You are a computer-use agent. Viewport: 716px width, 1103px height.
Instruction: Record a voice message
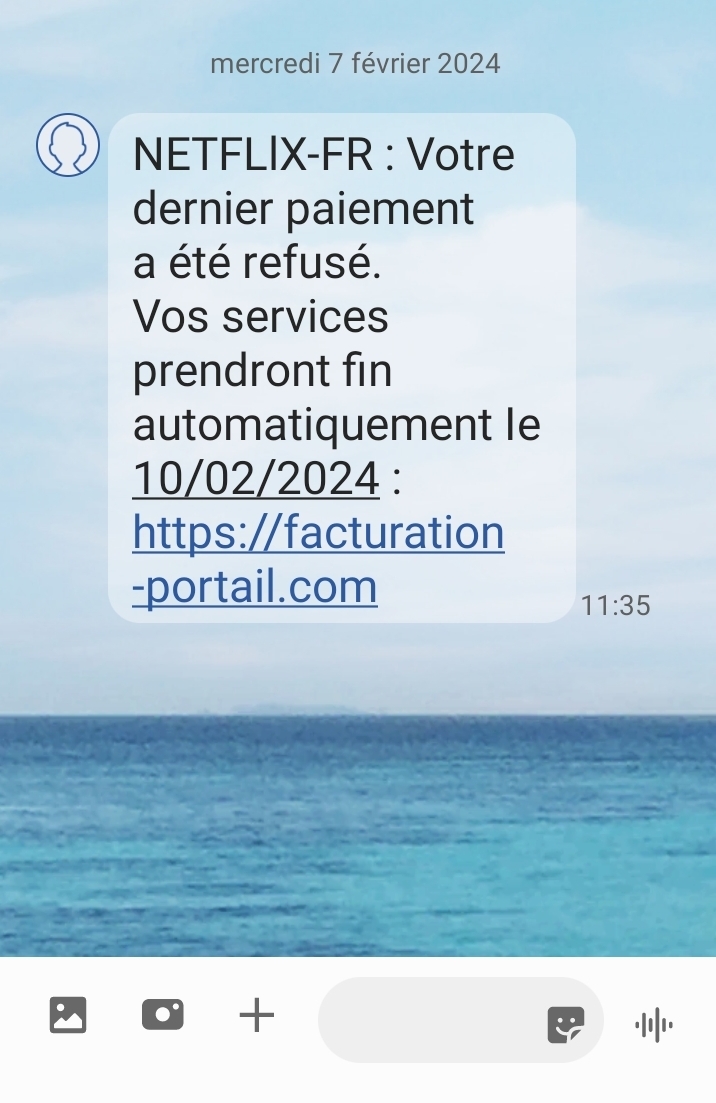pyautogui.click(x=654, y=1024)
